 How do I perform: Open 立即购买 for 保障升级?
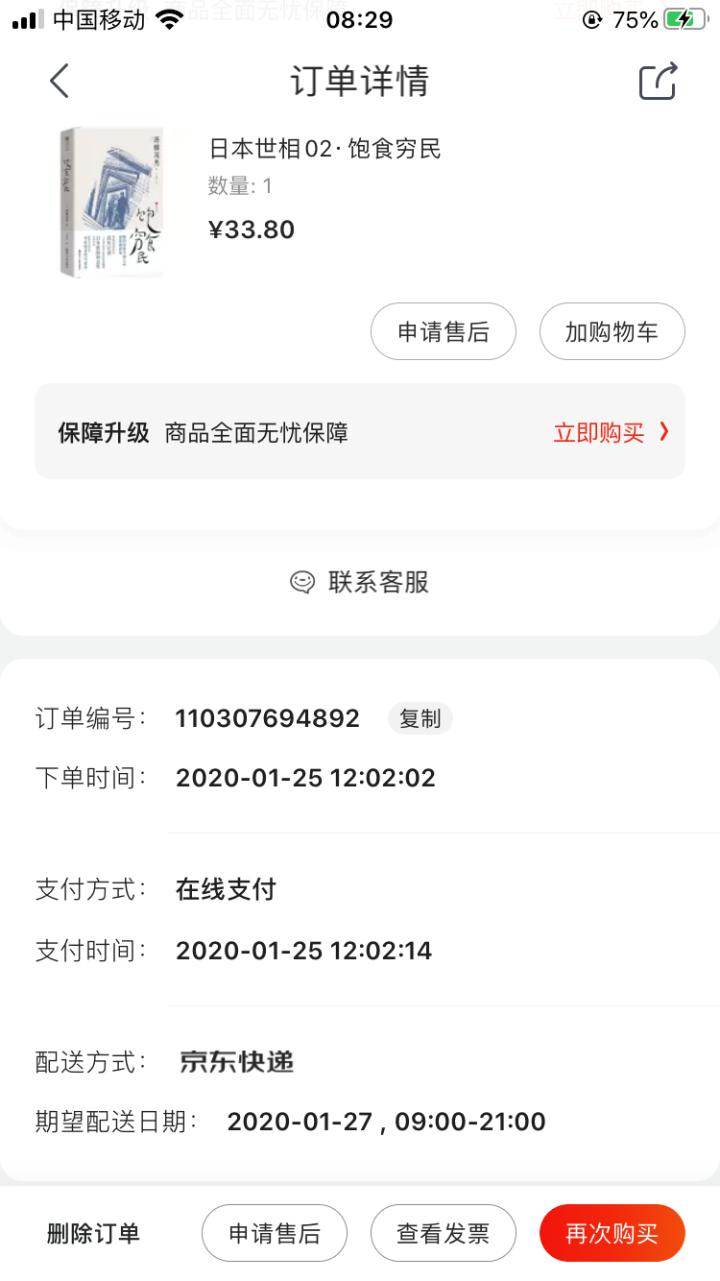(611, 432)
